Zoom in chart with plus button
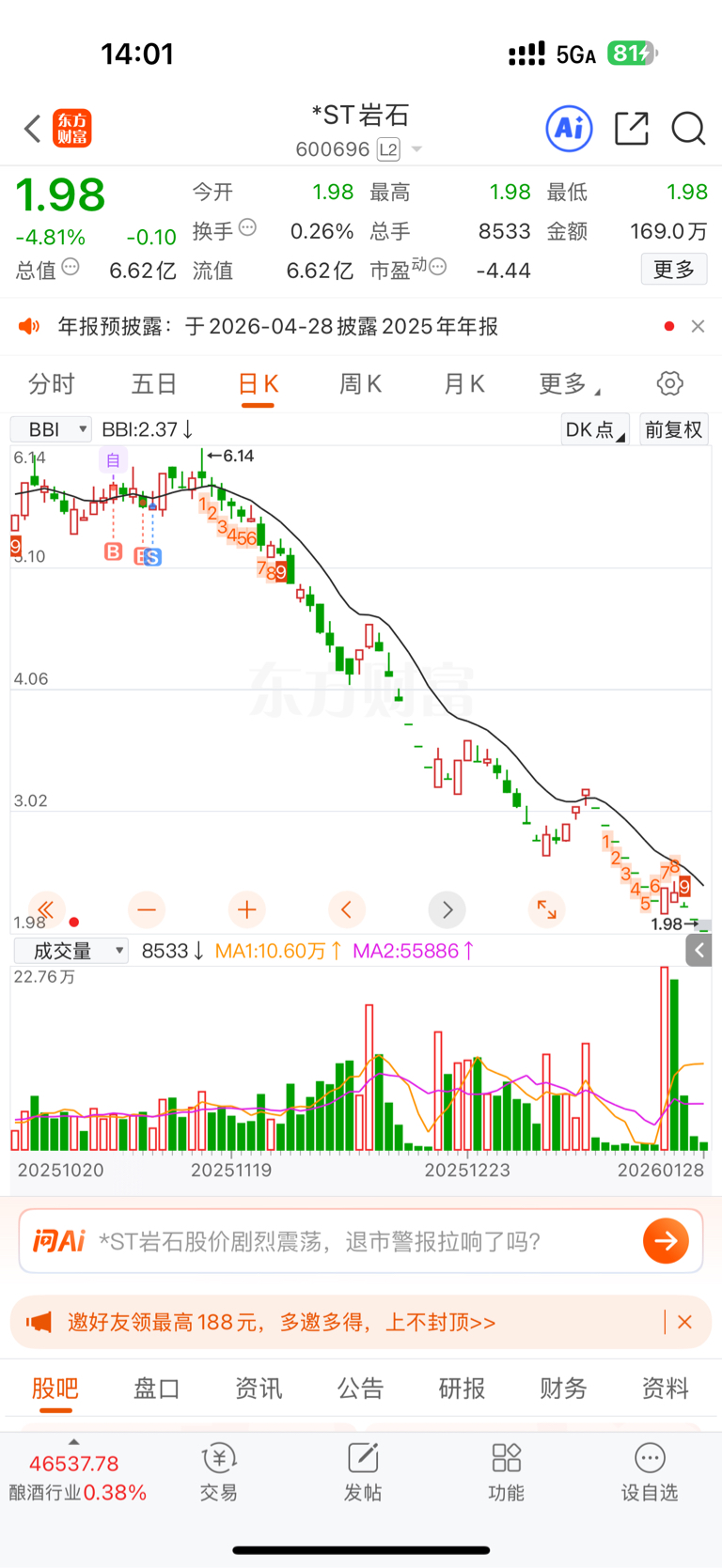 tap(246, 909)
